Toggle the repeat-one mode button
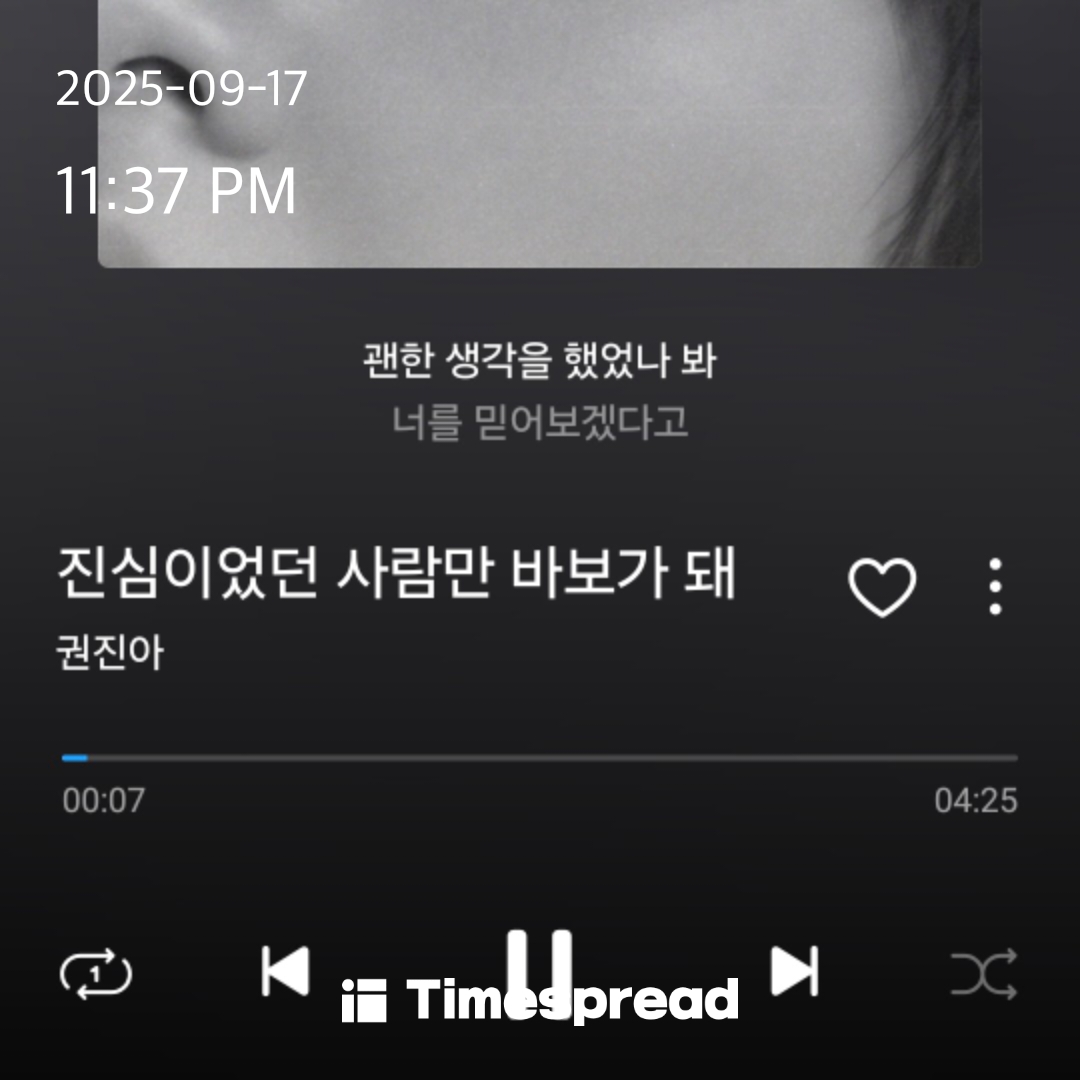1080x1080 pixels. [x=96, y=973]
